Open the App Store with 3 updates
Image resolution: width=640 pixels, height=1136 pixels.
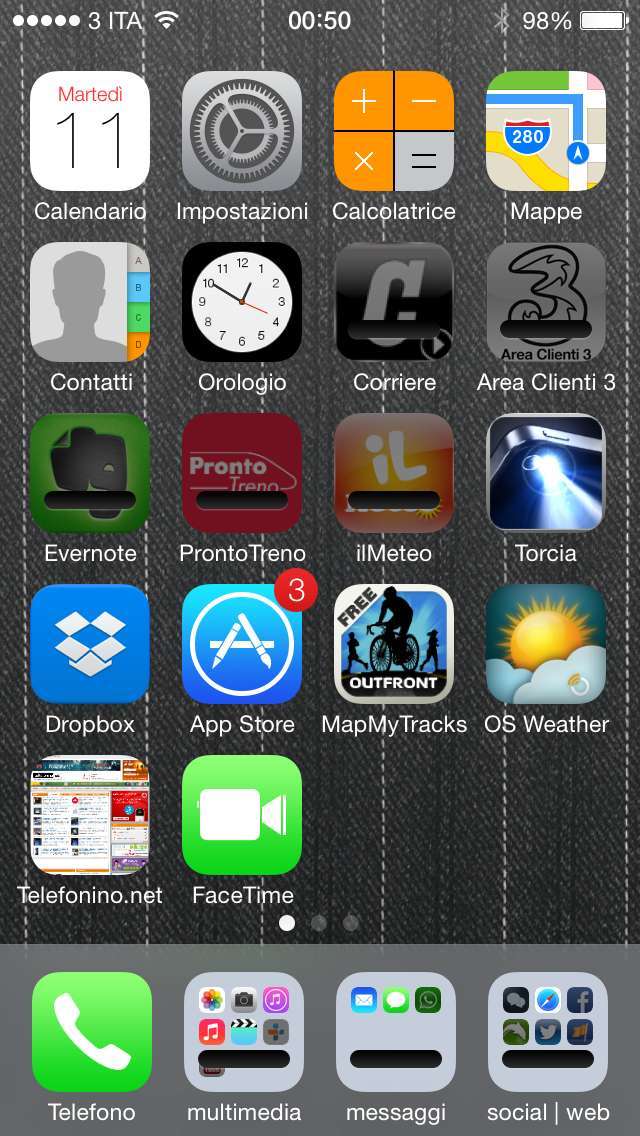[x=242, y=644]
